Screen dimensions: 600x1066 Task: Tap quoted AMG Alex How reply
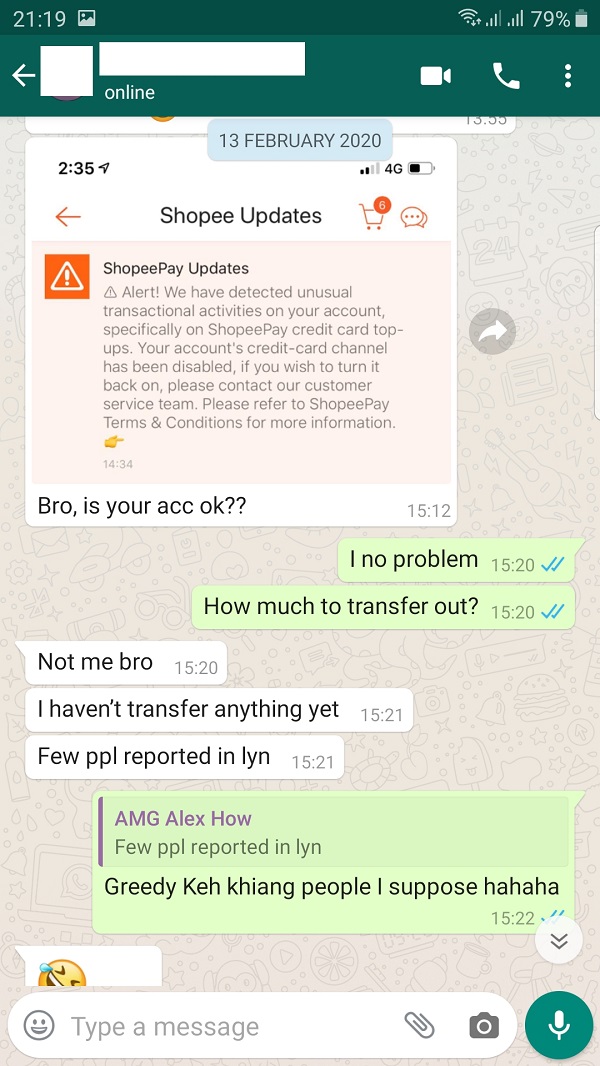click(x=334, y=832)
